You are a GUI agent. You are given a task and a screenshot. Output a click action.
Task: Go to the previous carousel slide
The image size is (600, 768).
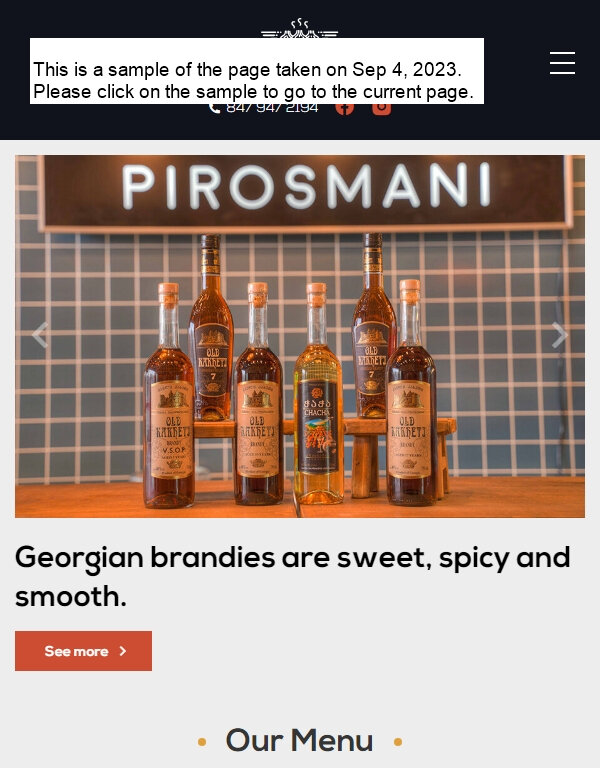[40, 335]
